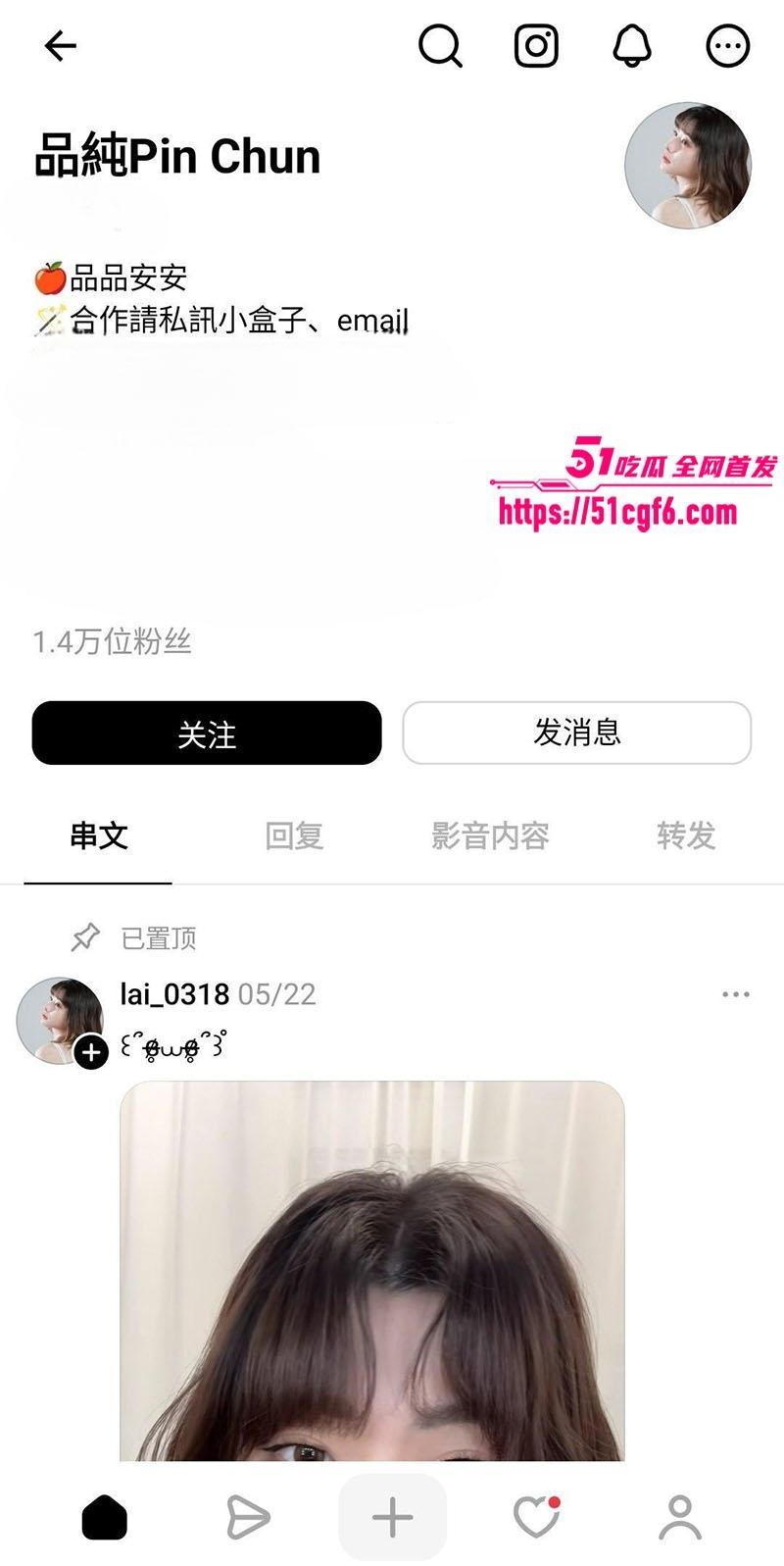
Task: Select the 串文 tab
Action: (98, 835)
